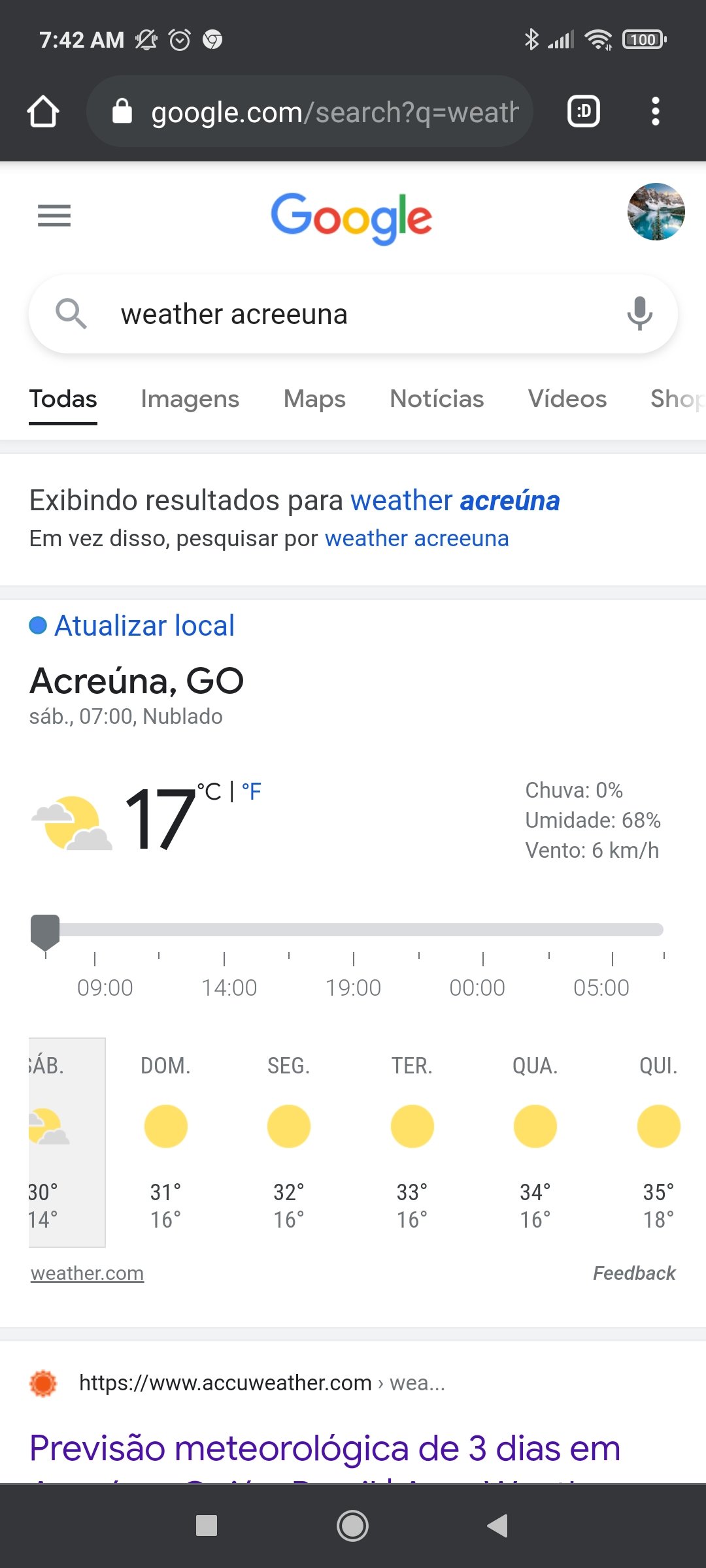706x1568 pixels.
Task: Open the Google hamburger menu
Action: pyautogui.click(x=54, y=216)
